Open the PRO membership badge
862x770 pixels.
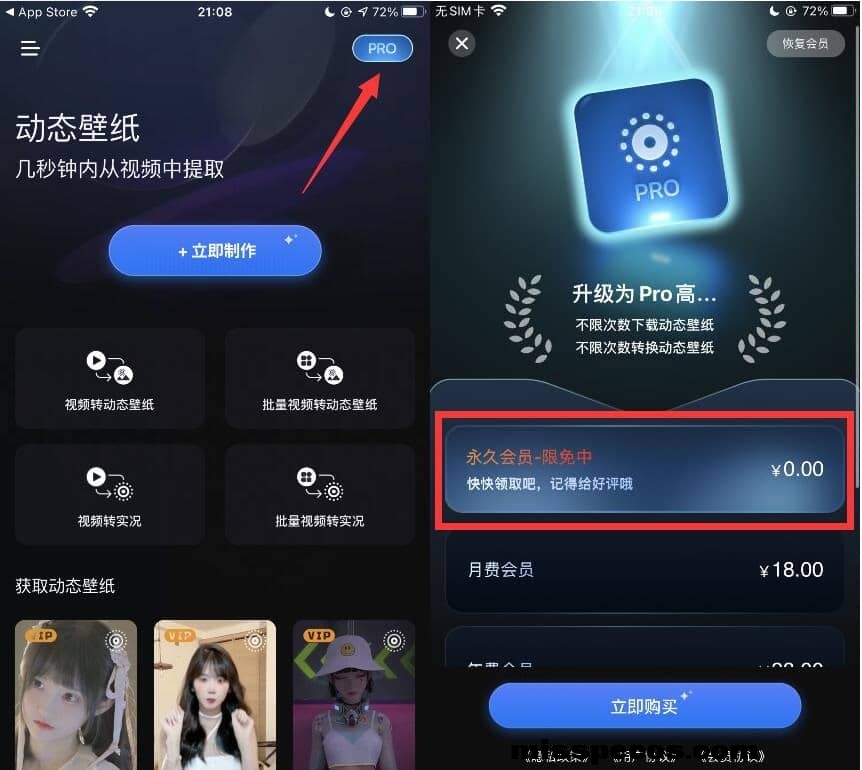coord(382,48)
